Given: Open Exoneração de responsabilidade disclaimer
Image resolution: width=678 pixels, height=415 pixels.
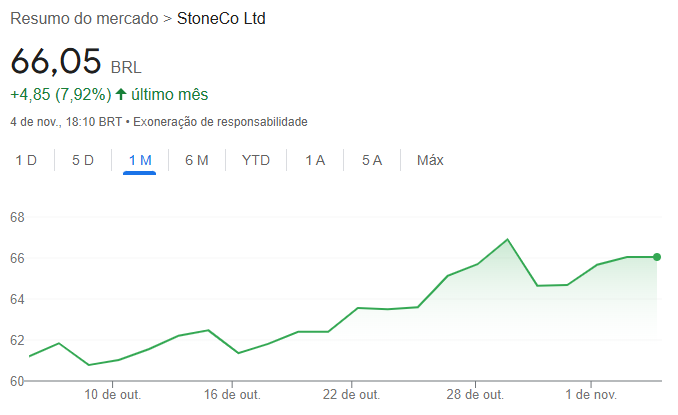Looking at the screenshot, I should (220, 122).
